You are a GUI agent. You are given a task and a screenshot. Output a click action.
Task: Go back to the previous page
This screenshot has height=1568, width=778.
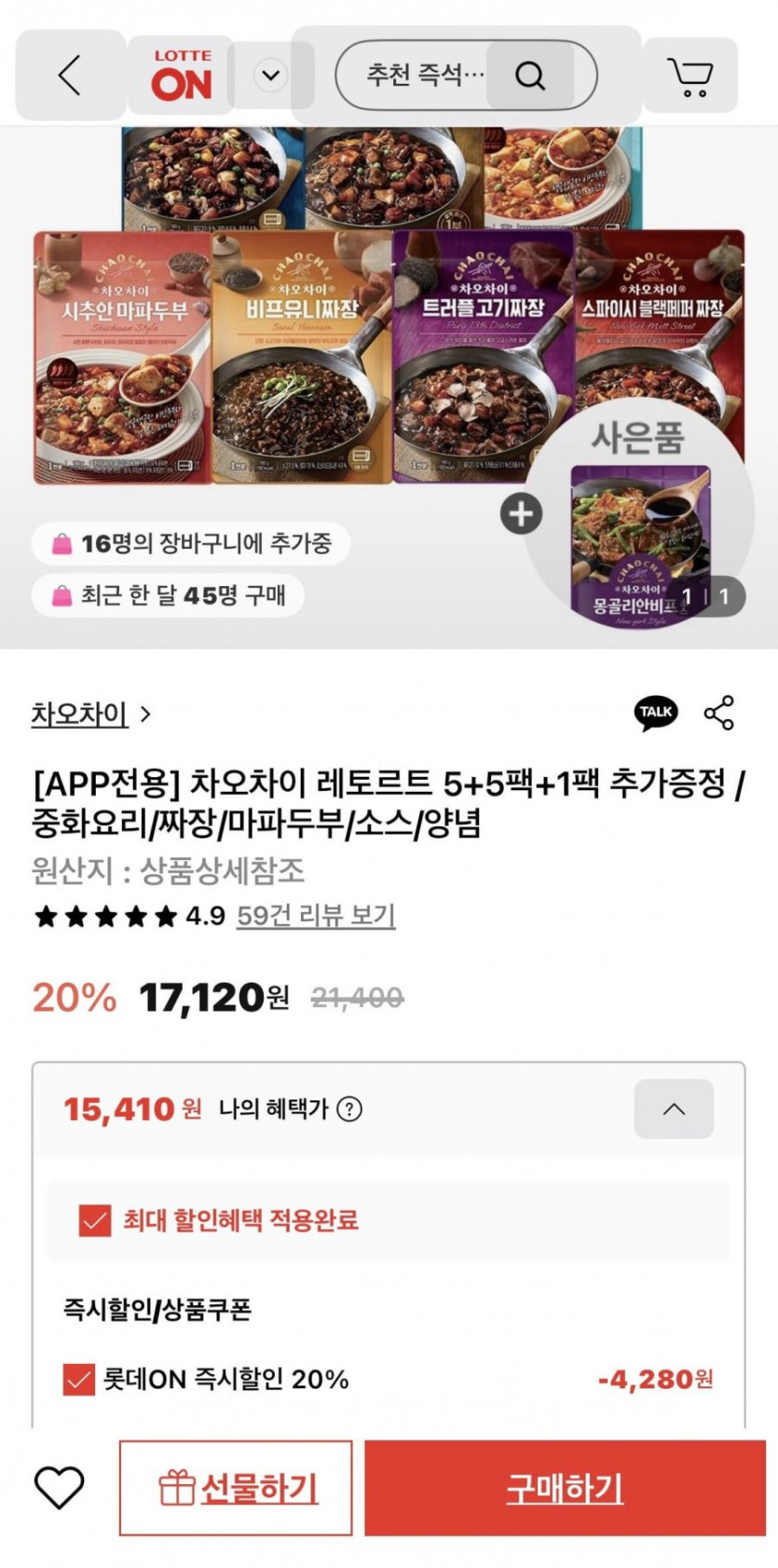(70, 75)
